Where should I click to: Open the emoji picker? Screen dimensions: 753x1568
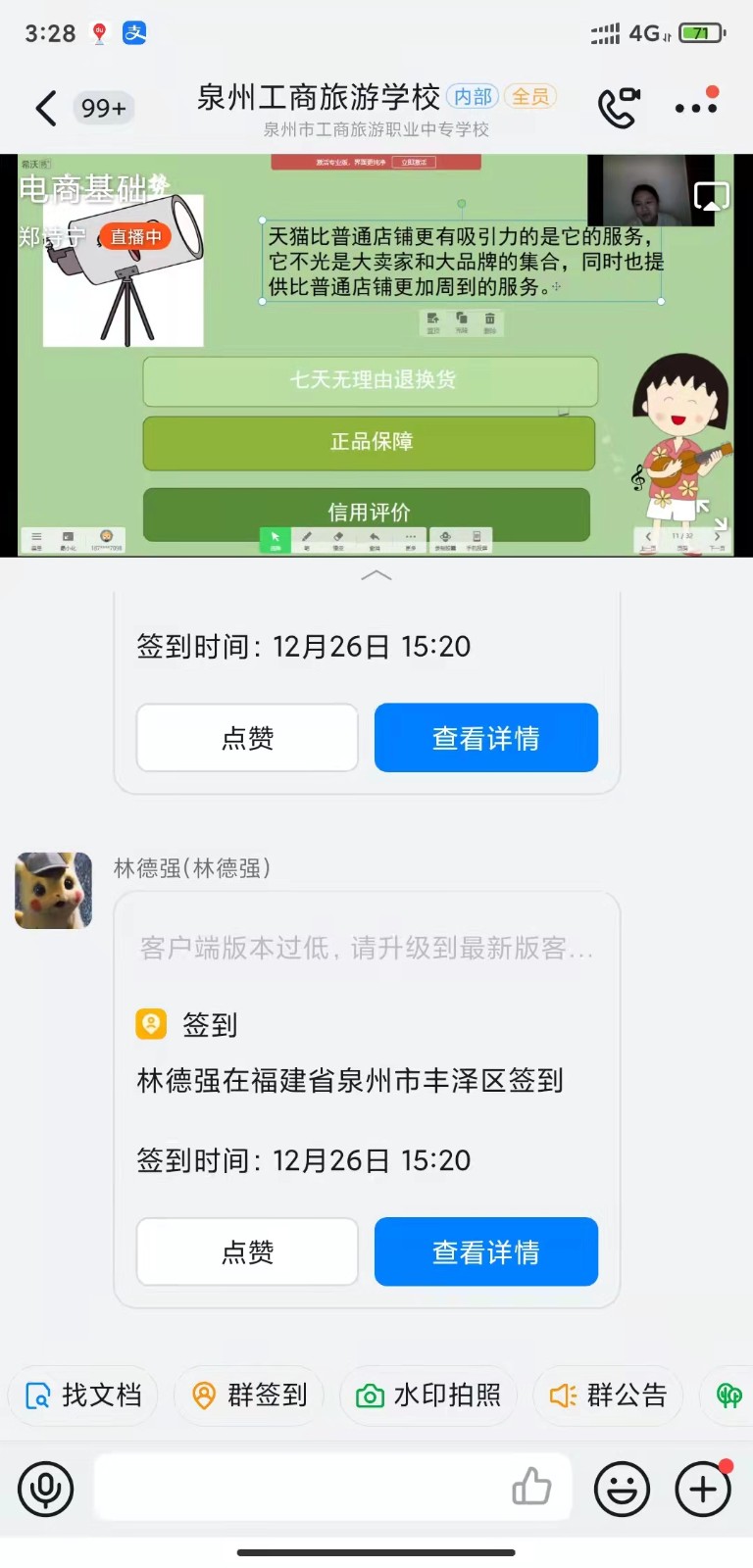(x=622, y=1489)
